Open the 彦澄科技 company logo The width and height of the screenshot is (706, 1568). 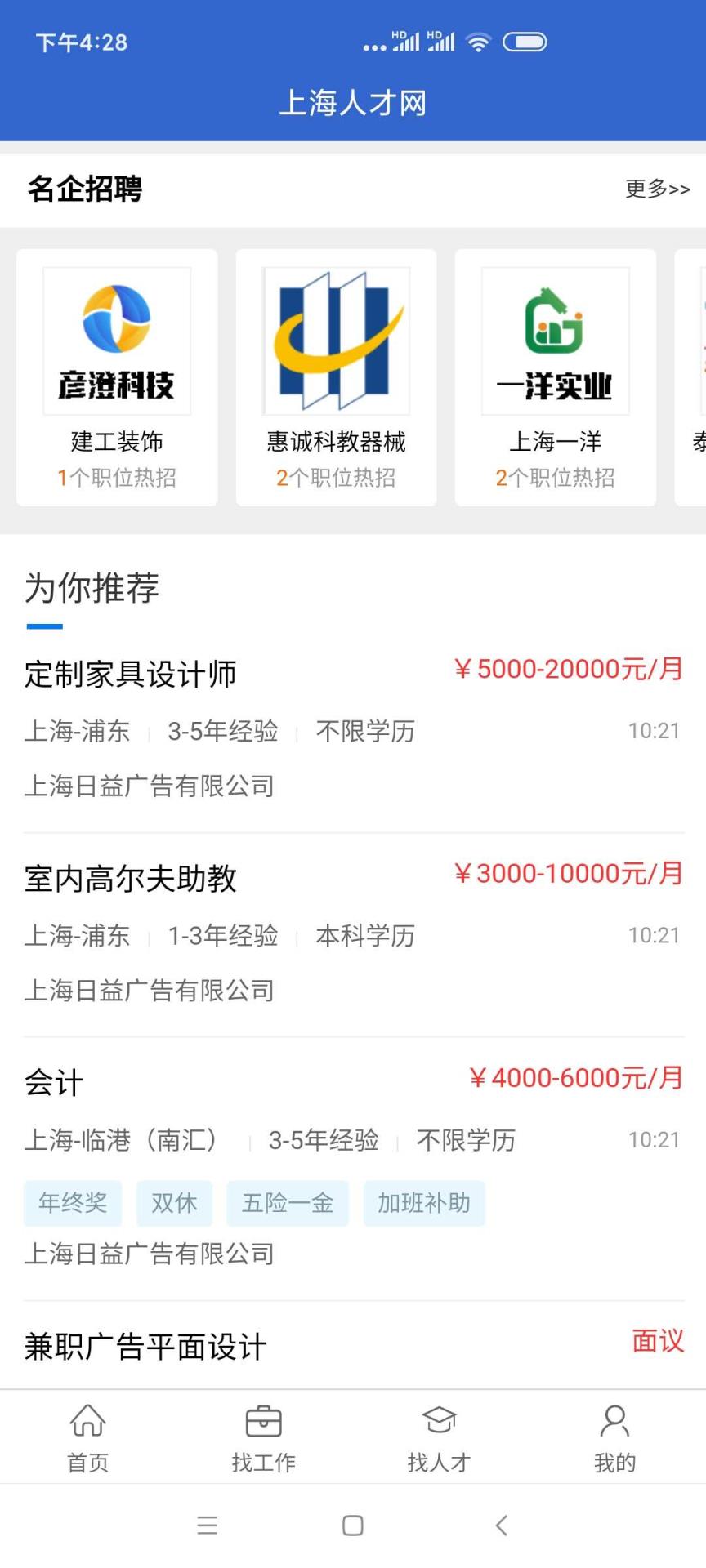tap(115, 341)
